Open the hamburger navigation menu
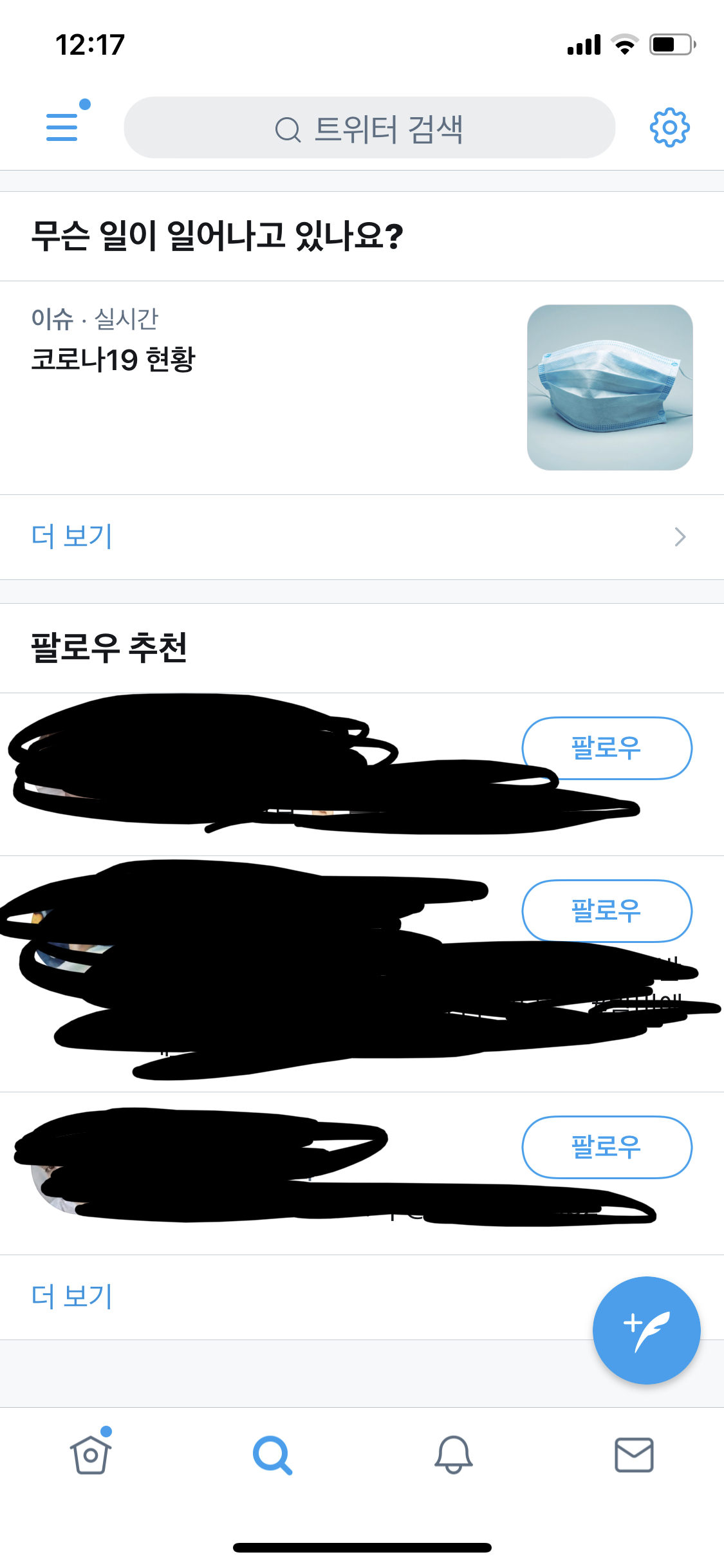Screen dimensions: 724x1568 pyautogui.click(x=62, y=127)
